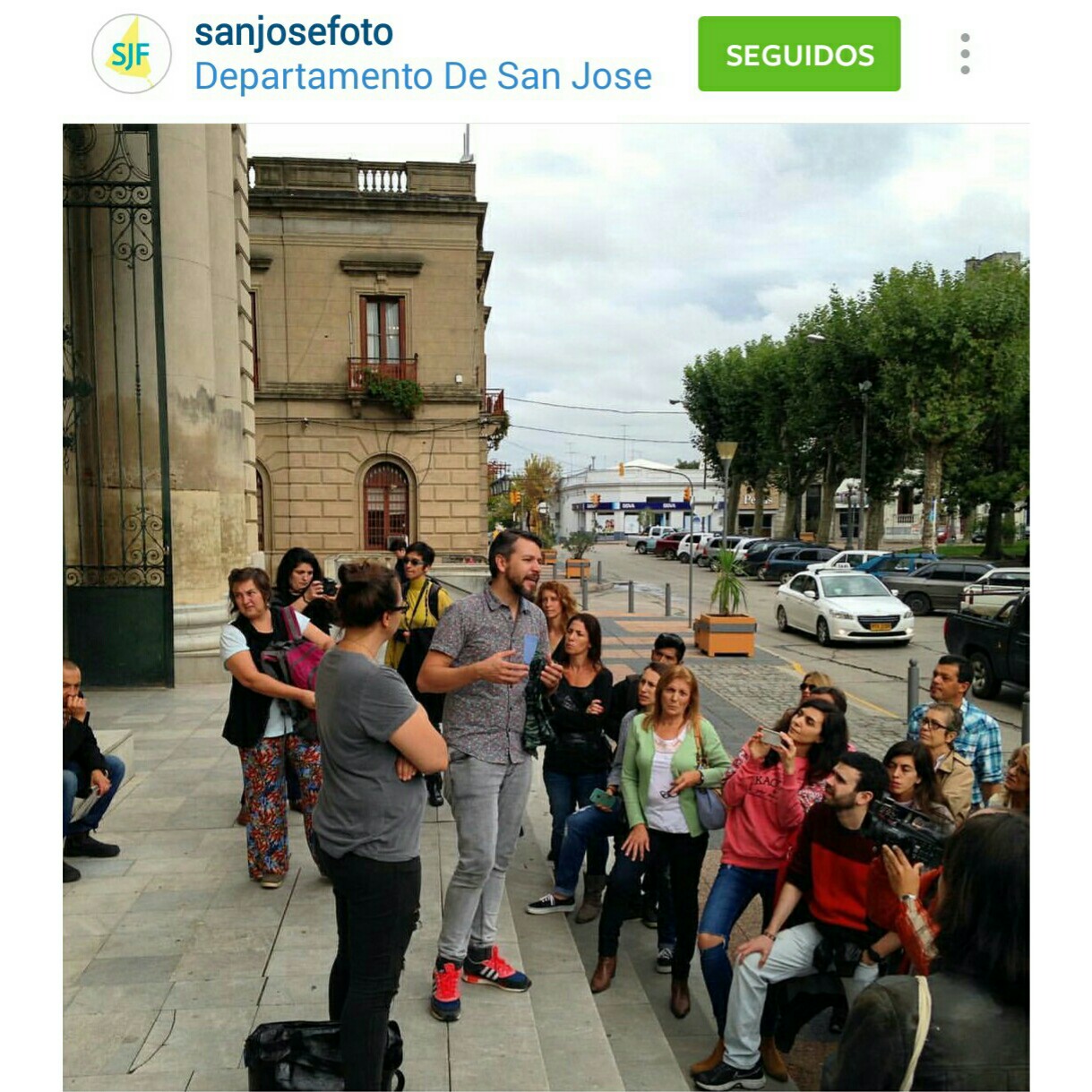This screenshot has width=1092, height=1092.
Task: Tap the green SEGUIDOS button
Action: 799,54
